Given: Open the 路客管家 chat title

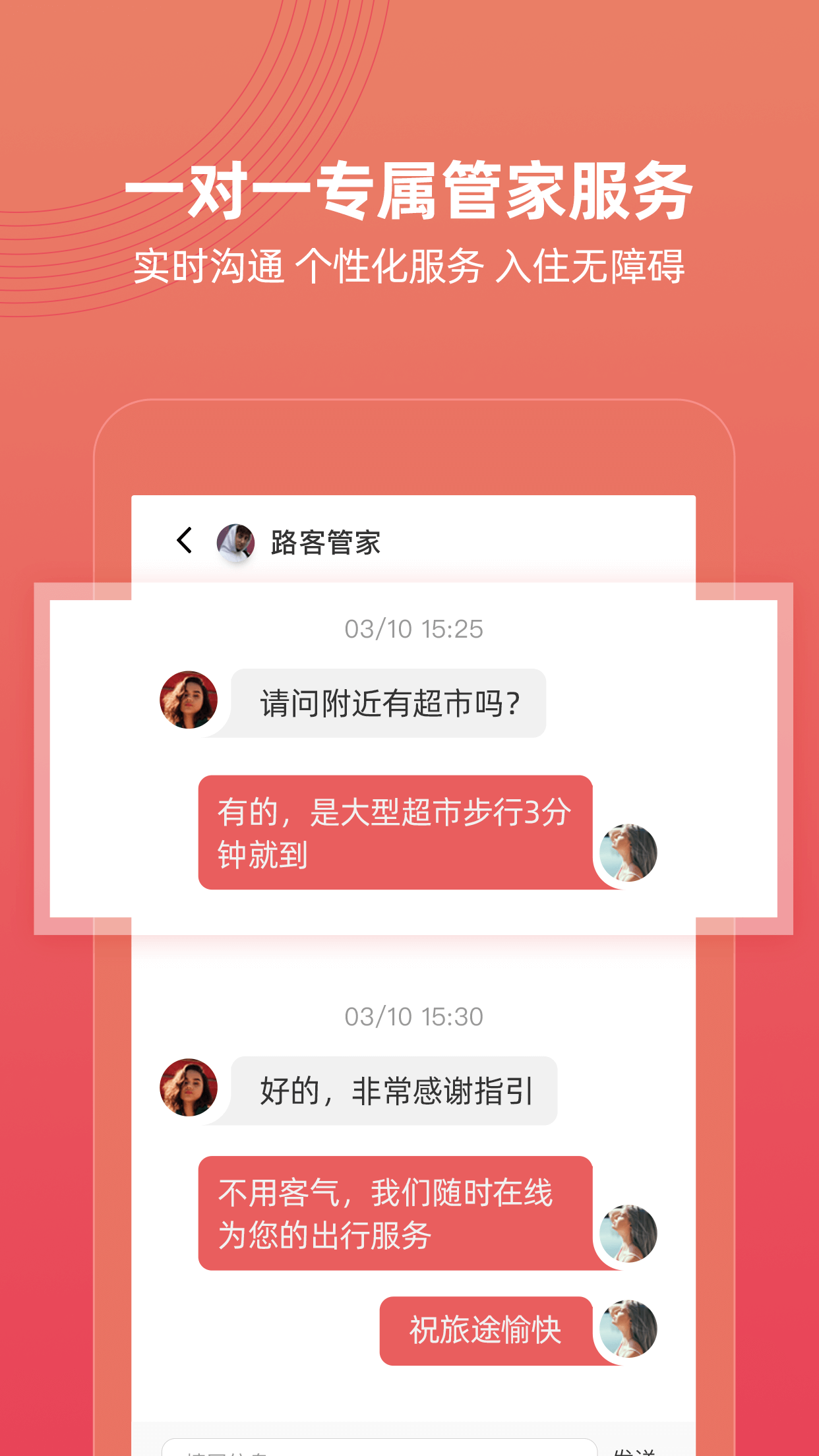Looking at the screenshot, I should click(x=324, y=542).
